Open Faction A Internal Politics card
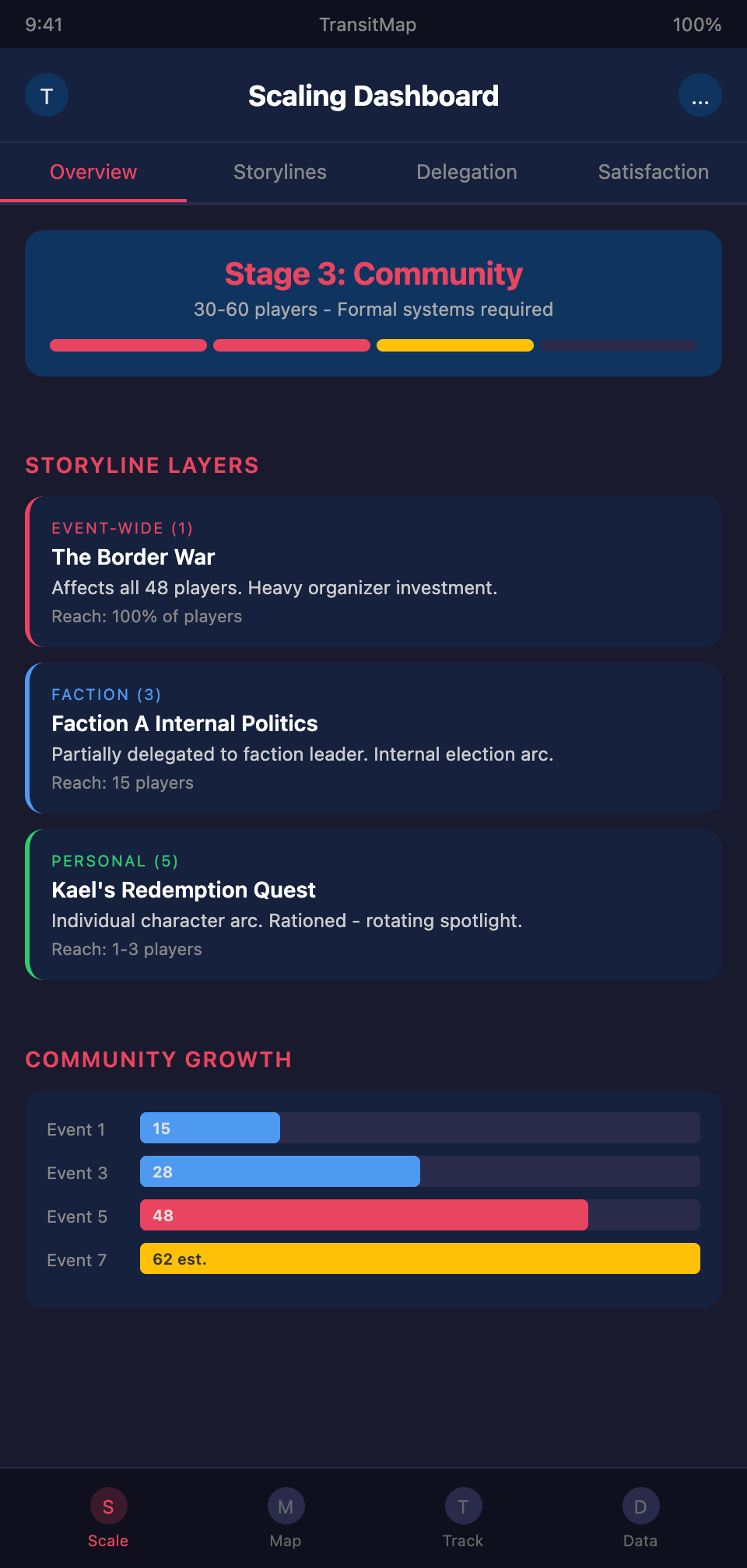Image resolution: width=747 pixels, height=1568 pixels. [373, 738]
